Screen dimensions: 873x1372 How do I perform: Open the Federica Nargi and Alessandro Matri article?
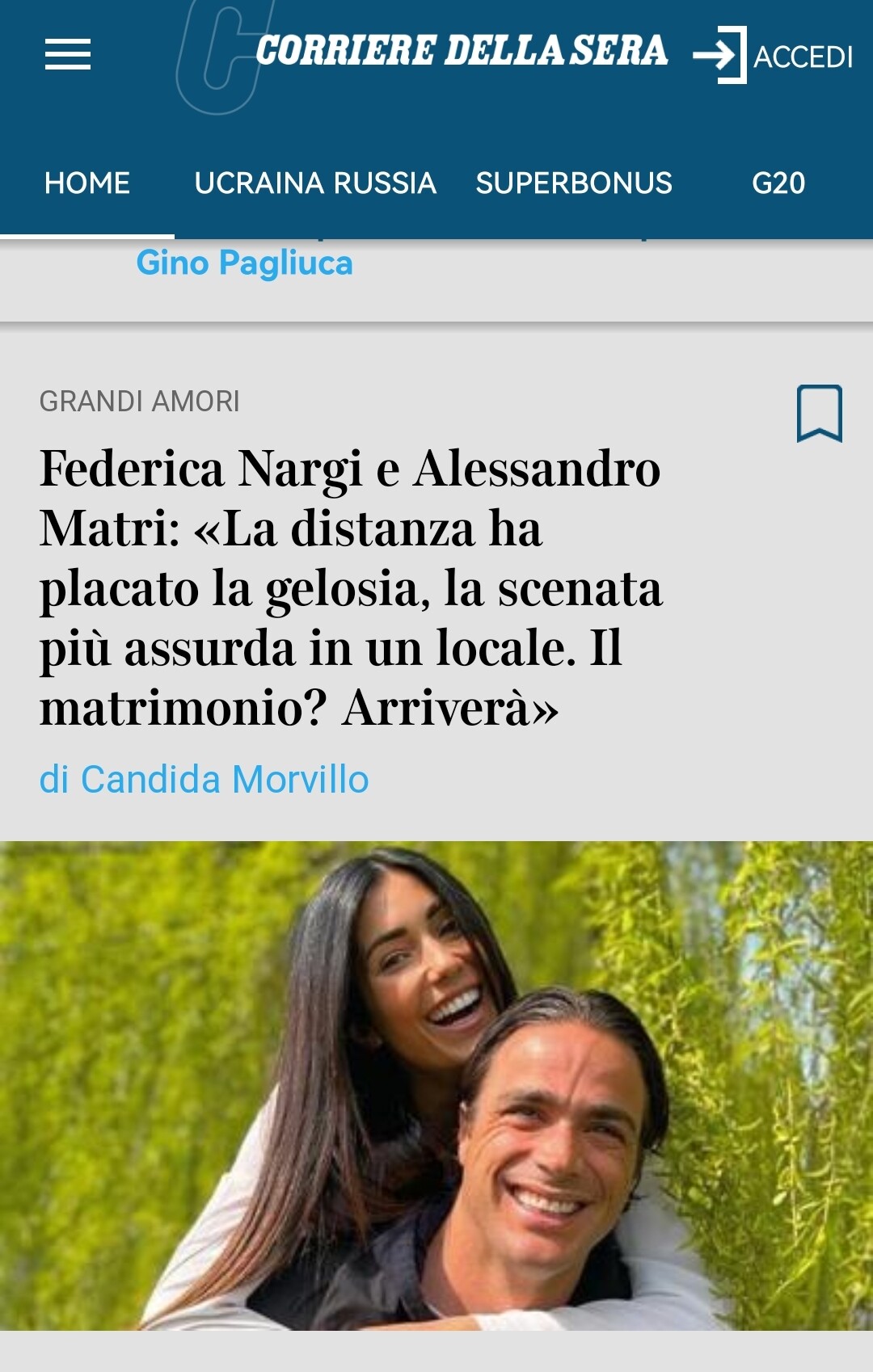click(351, 587)
